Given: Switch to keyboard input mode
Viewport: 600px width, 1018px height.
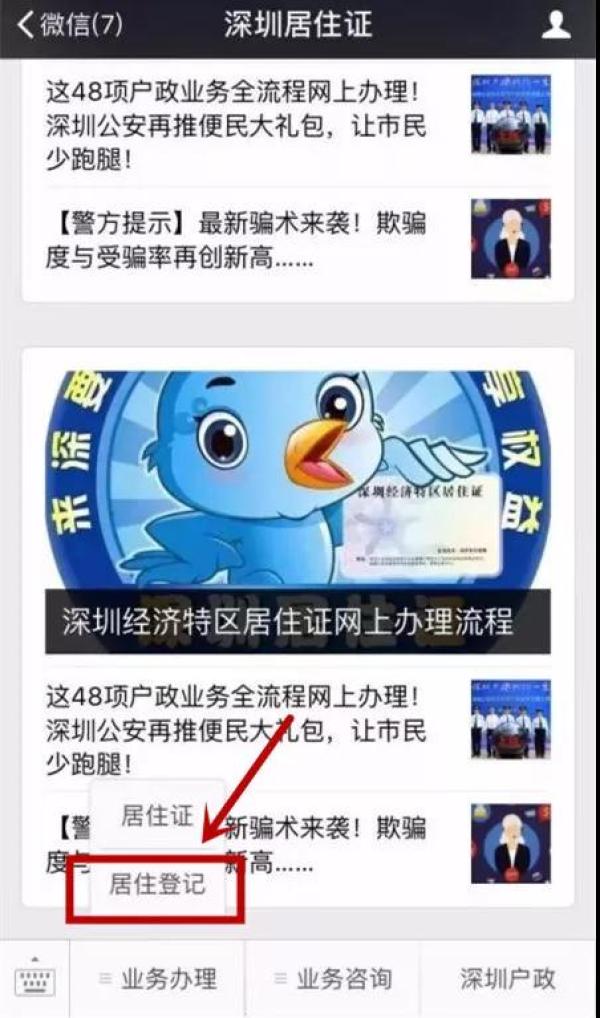Looking at the screenshot, I should (35, 979).
